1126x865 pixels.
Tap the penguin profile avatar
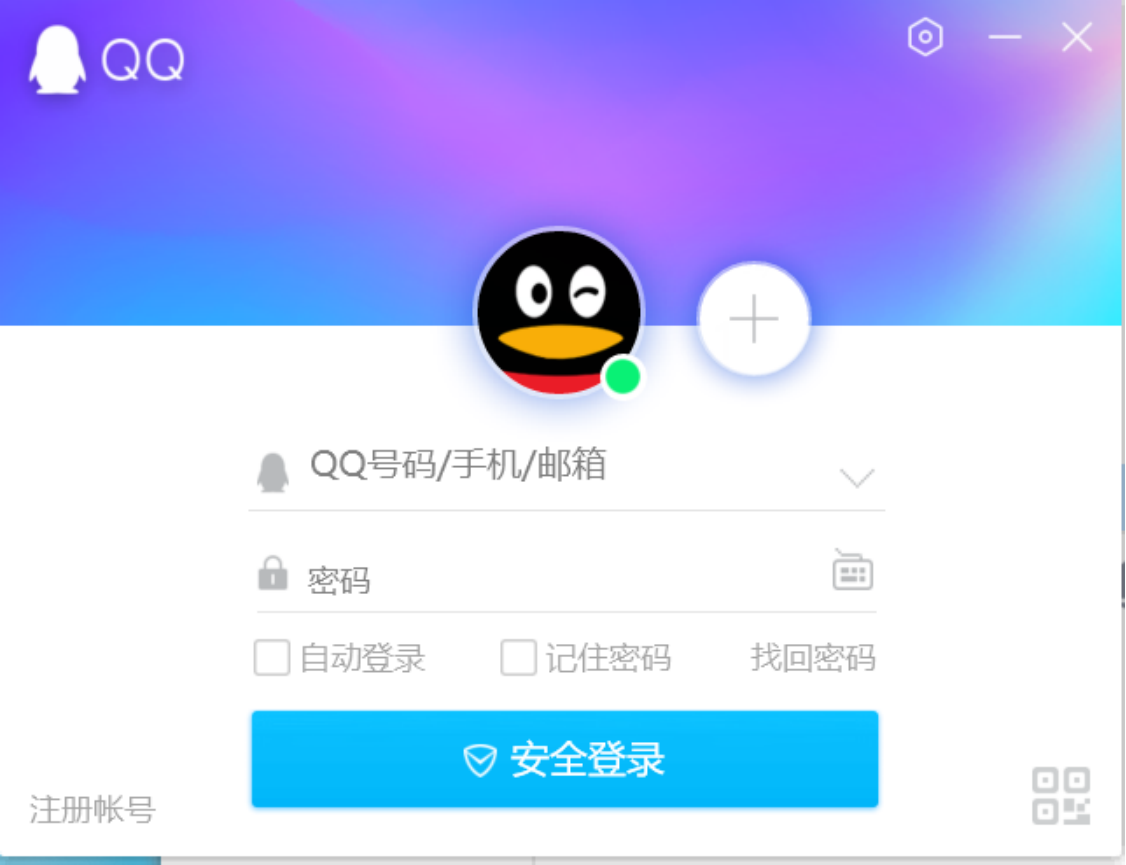[x=559, y=312]
